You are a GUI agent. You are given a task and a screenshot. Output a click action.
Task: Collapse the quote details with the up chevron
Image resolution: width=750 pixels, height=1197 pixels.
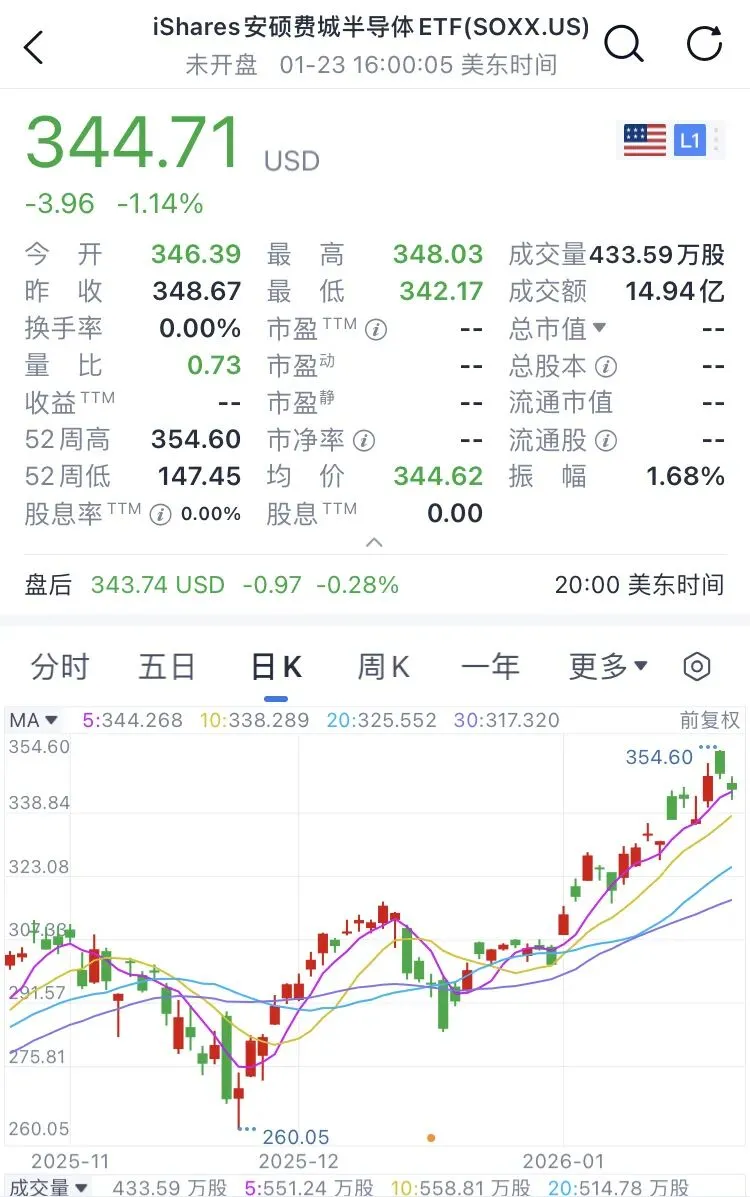tap(374, 543)
